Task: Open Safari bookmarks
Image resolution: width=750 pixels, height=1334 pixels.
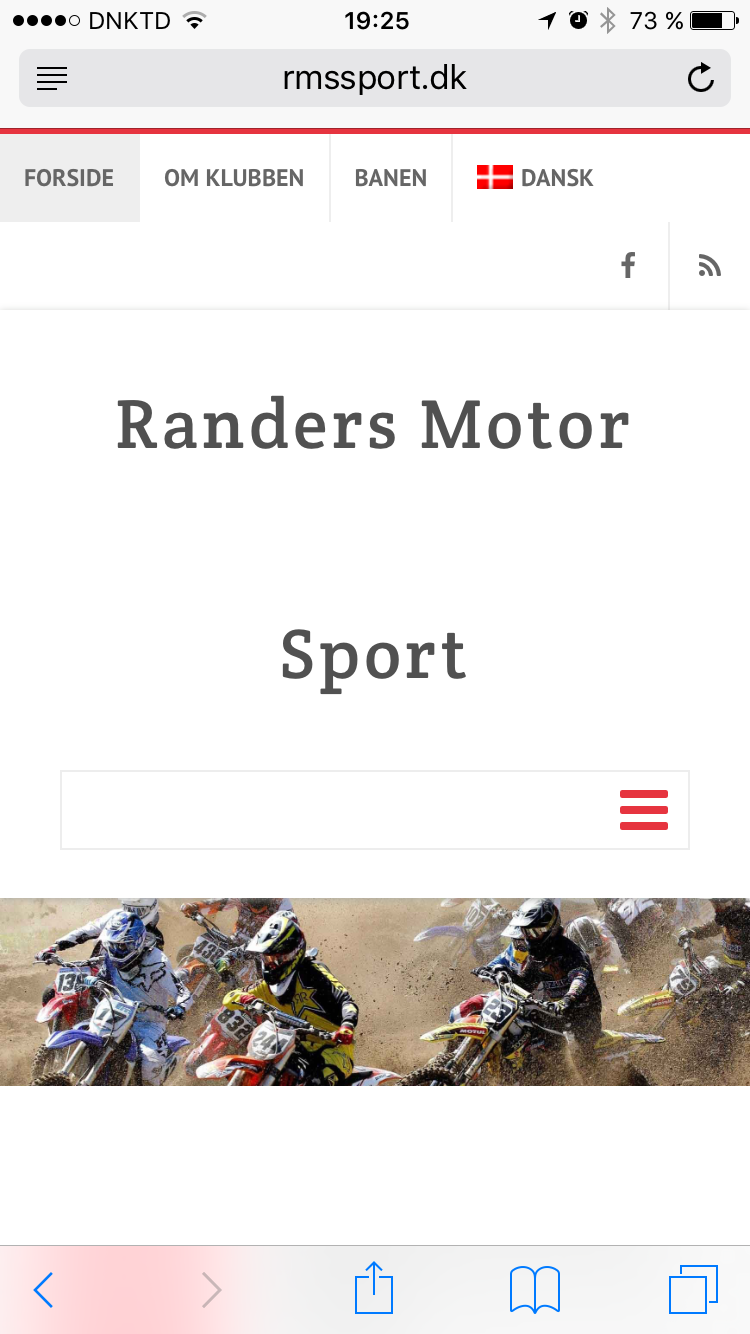Action: (x=535, y=1290)
